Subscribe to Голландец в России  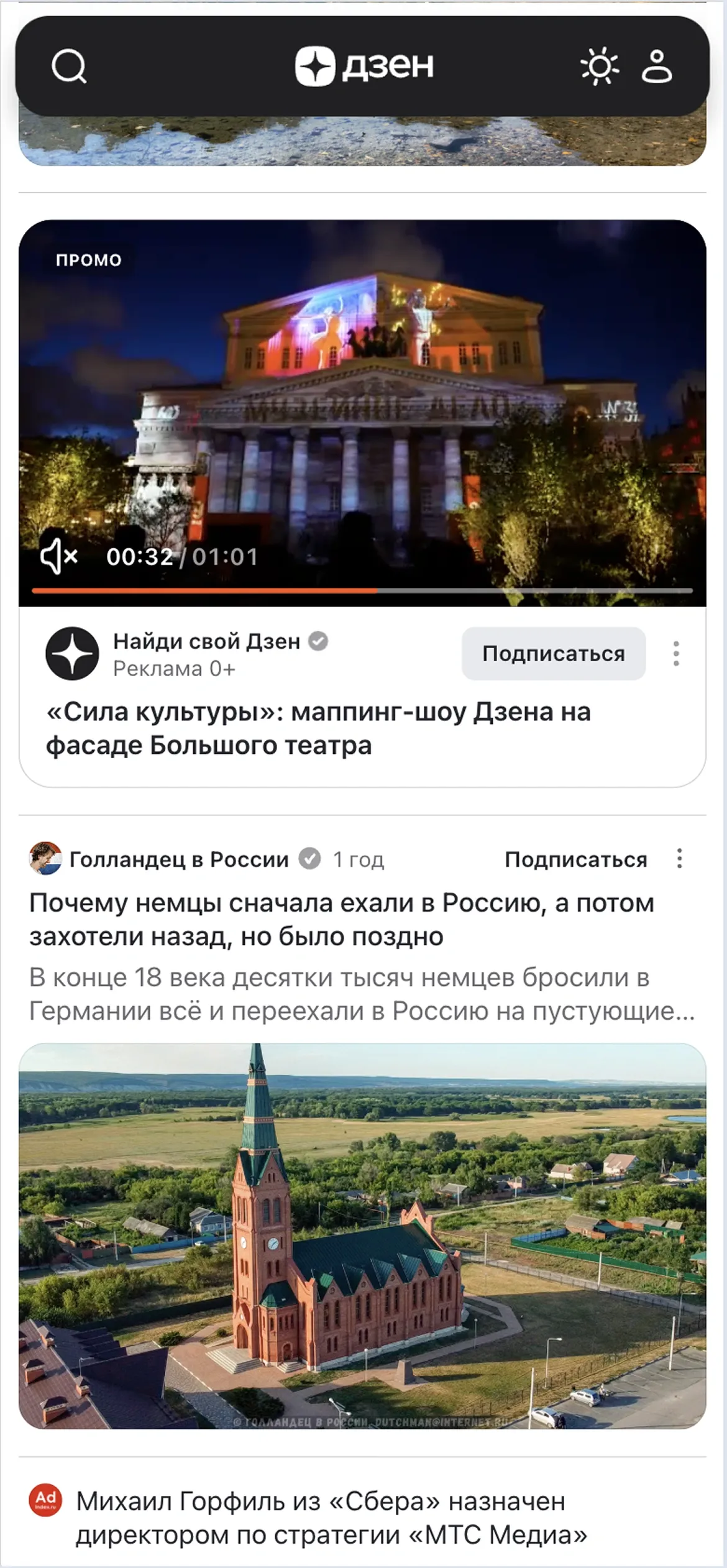tap(575, 860)
